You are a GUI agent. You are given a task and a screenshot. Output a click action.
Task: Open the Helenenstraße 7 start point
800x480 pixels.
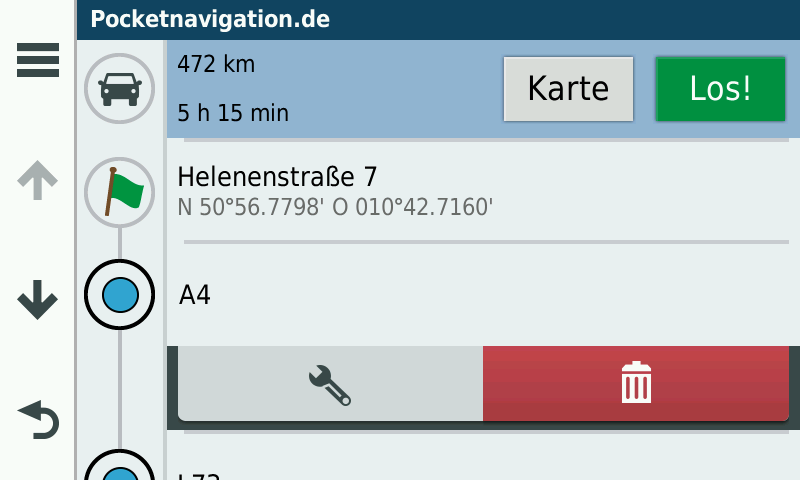[x=480, y=190]
